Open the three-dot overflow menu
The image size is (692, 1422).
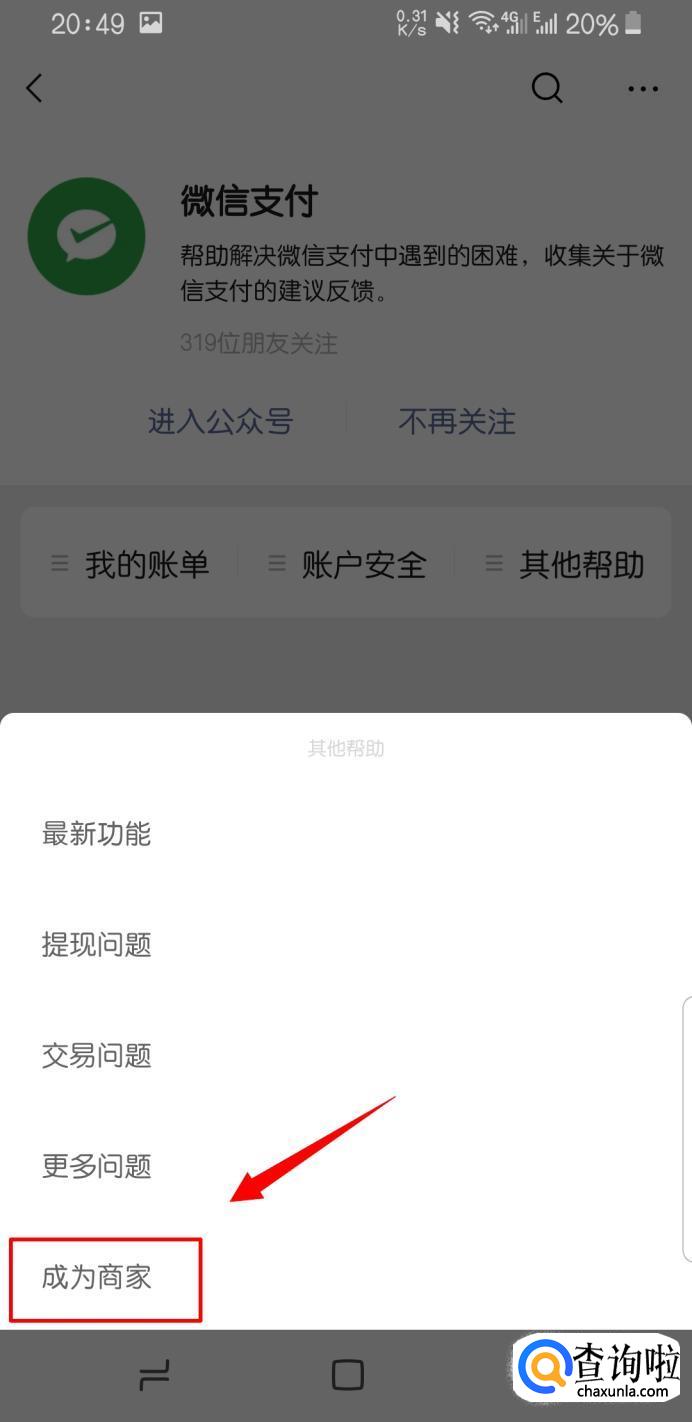coord(643,88)
